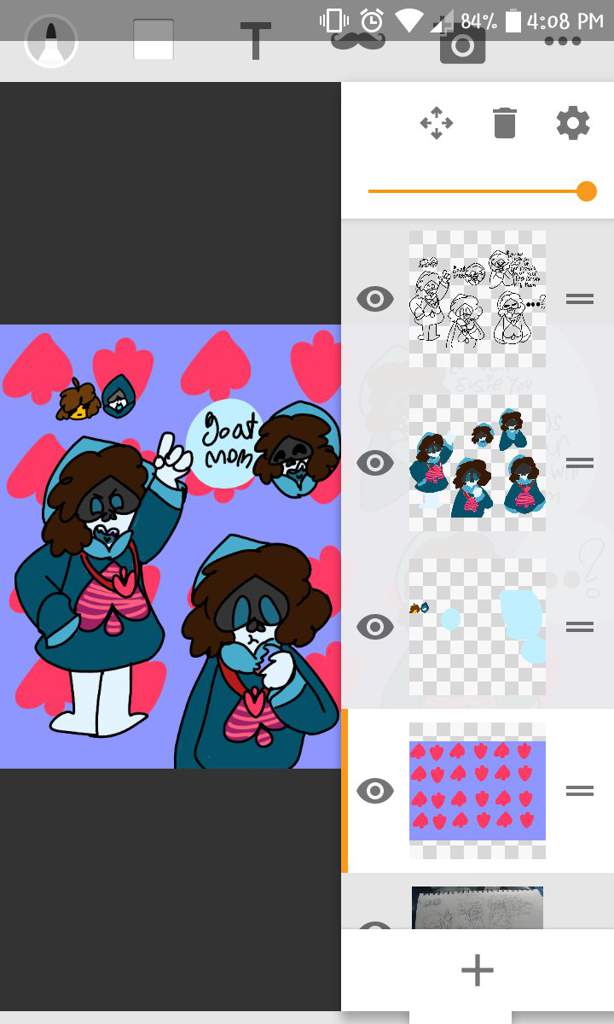Hide the purple hearts background layer
The width and height of the screenshot is (614, 1024).
(x=375, y=790)
